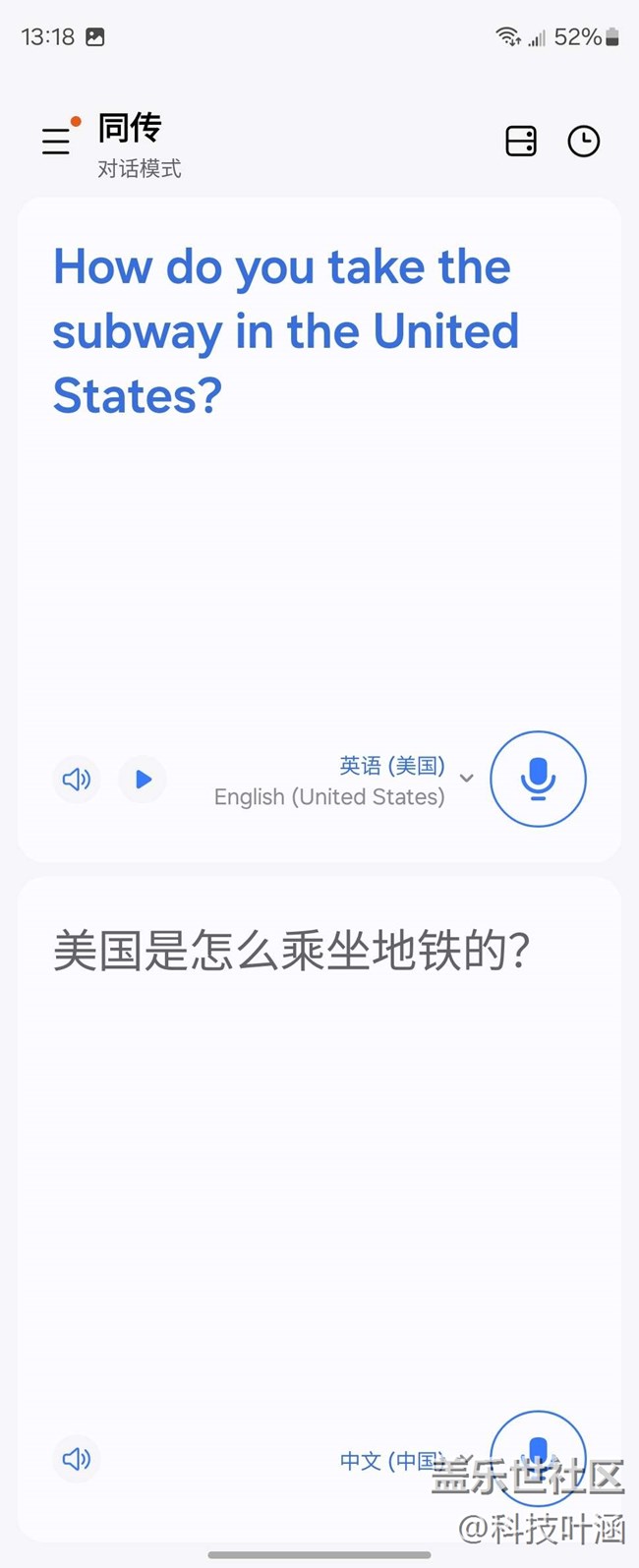Tap the play button in English panel
The width and height of the screenshot is (639, 1568).
coord(143,780)
